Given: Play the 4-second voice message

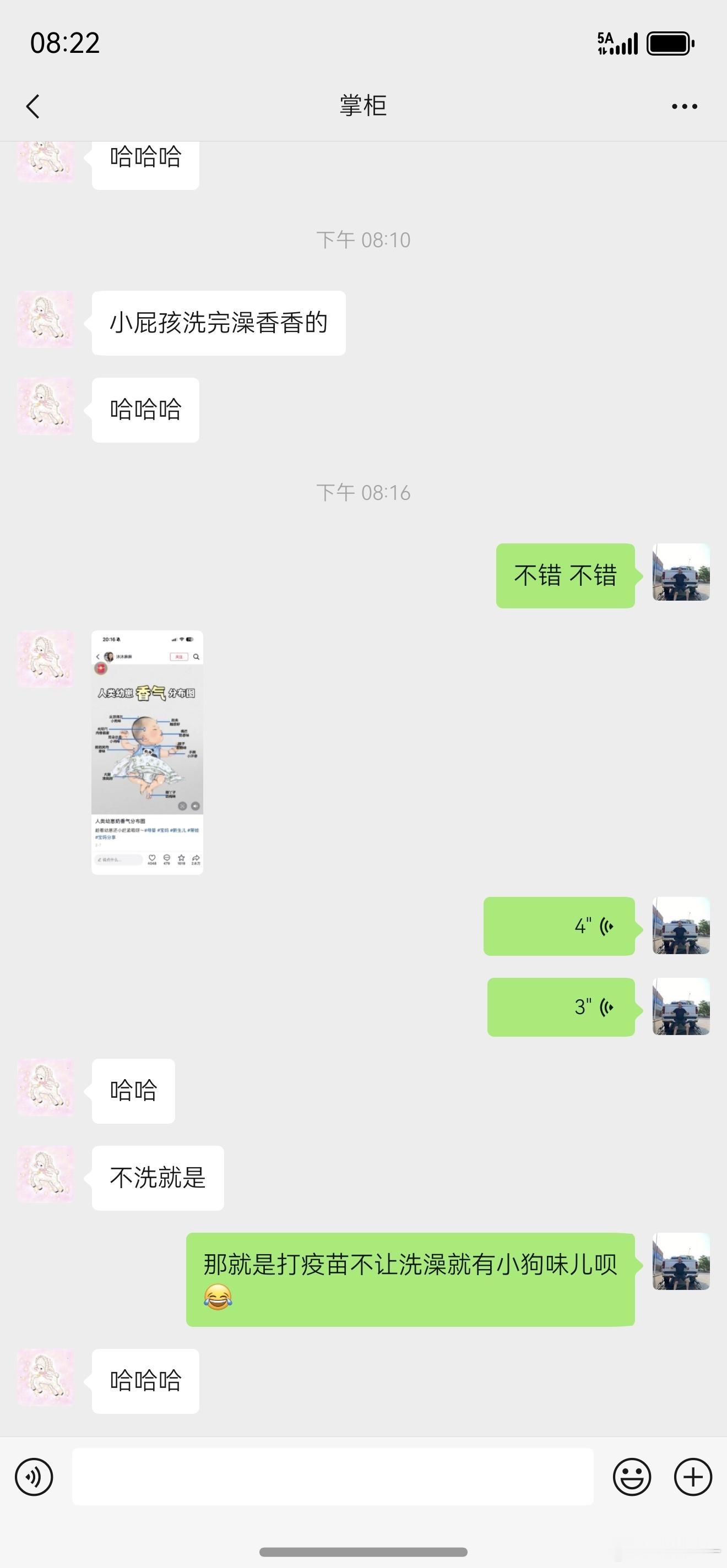Looking at the screenshot, I should tap(559, 927).
